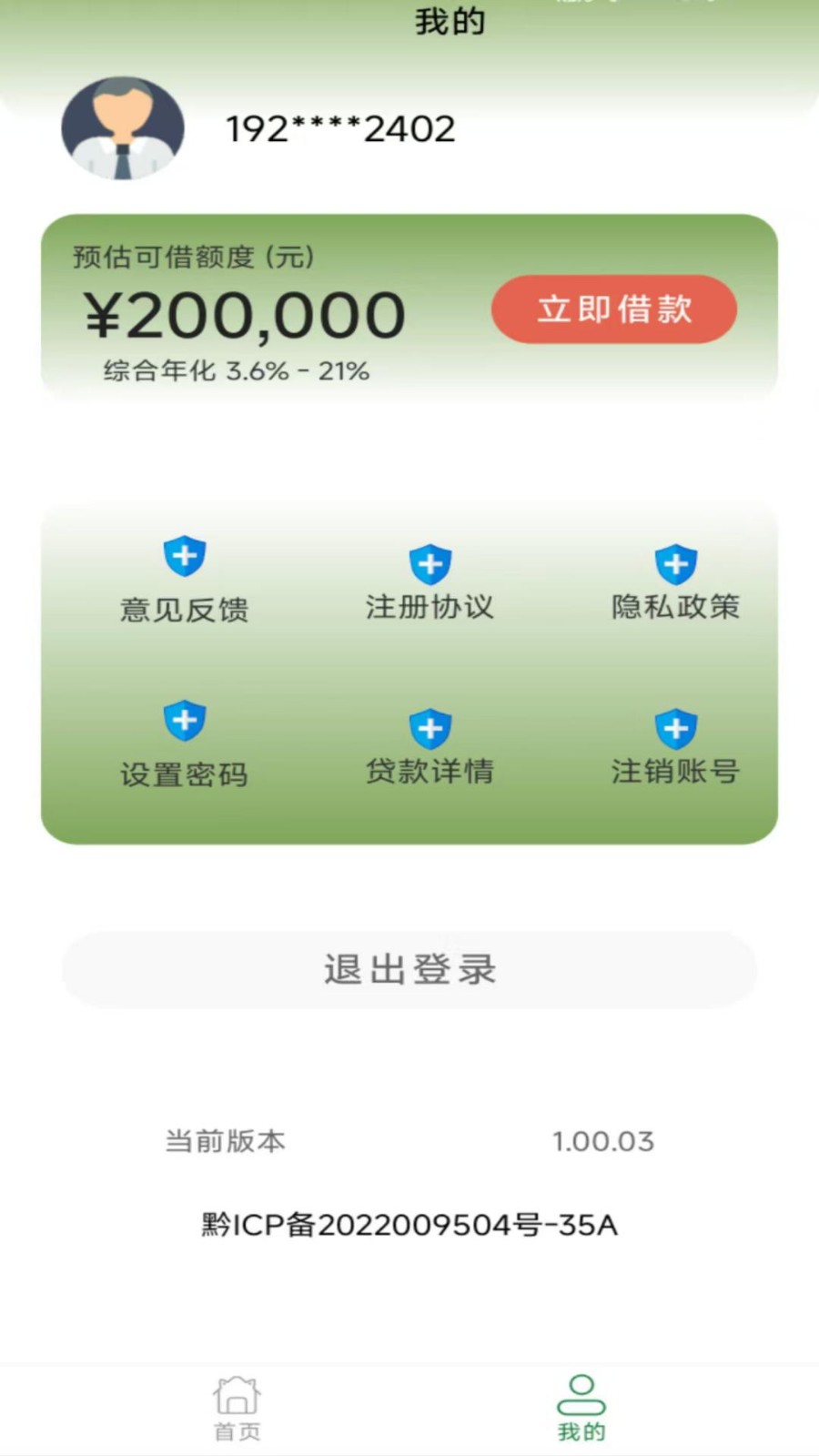Switch to the 首页 home tab
The image size is (819, 1456).
(x=237, y=1409)
